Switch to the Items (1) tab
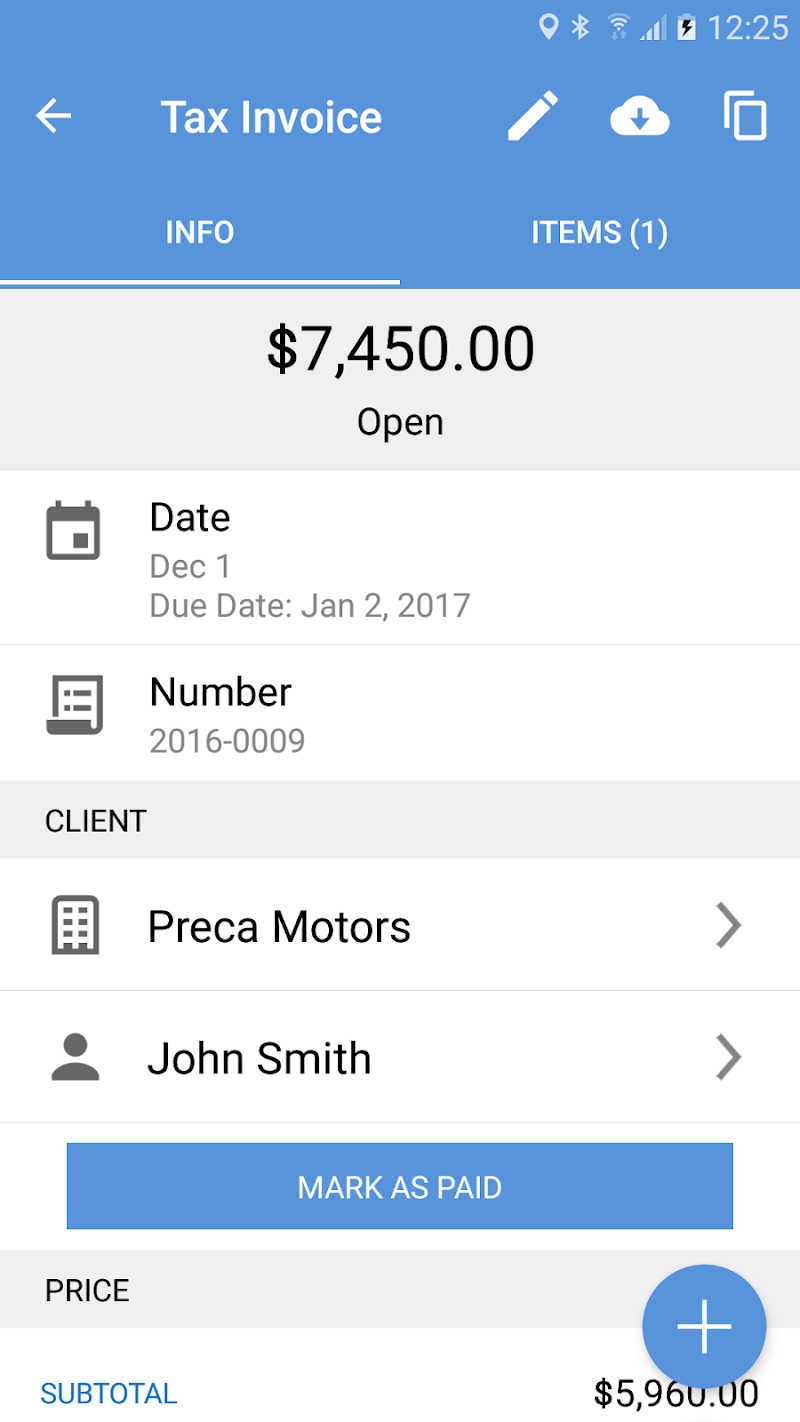Screen dimensions: 800x1422 point(599,233)
